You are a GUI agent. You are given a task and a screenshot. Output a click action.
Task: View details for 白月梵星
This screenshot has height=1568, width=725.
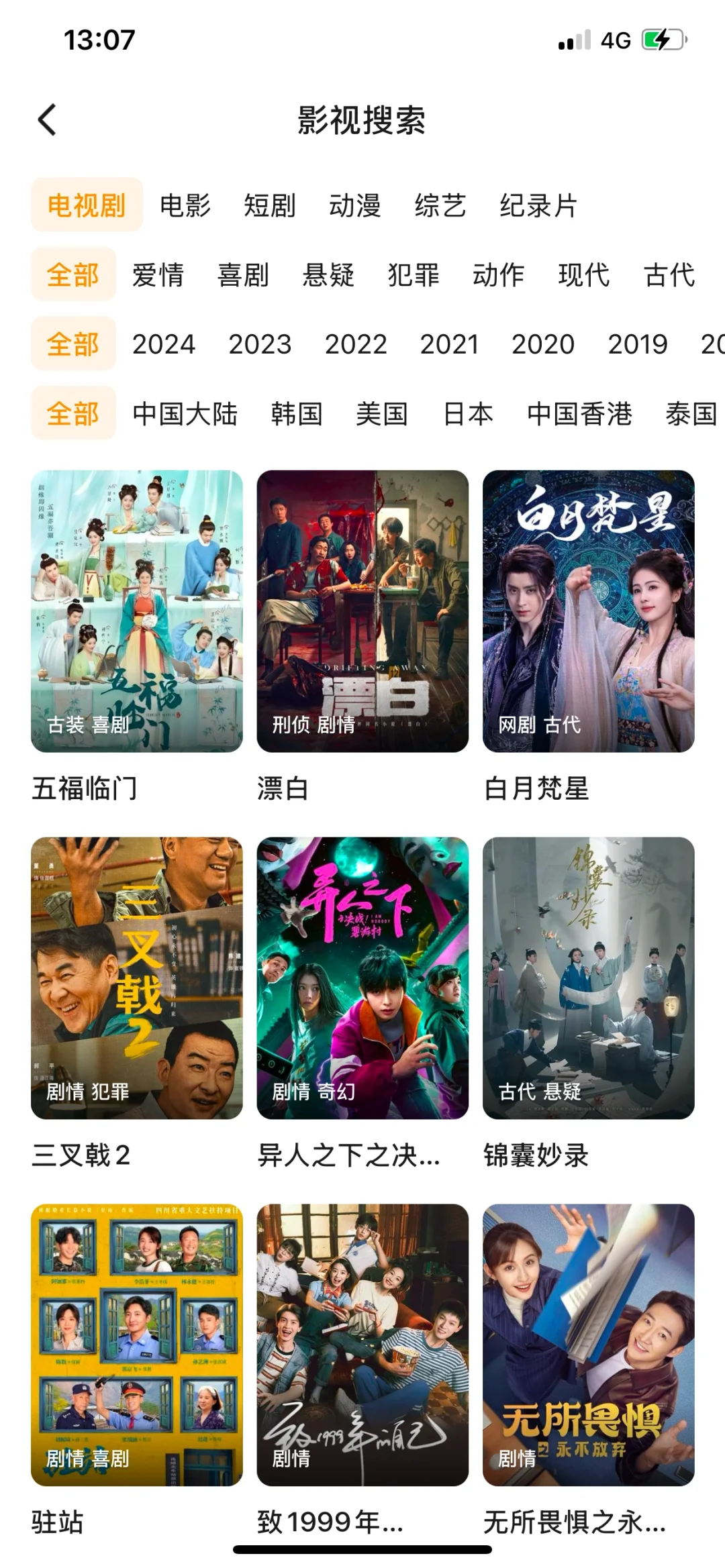tap(588, 611)
